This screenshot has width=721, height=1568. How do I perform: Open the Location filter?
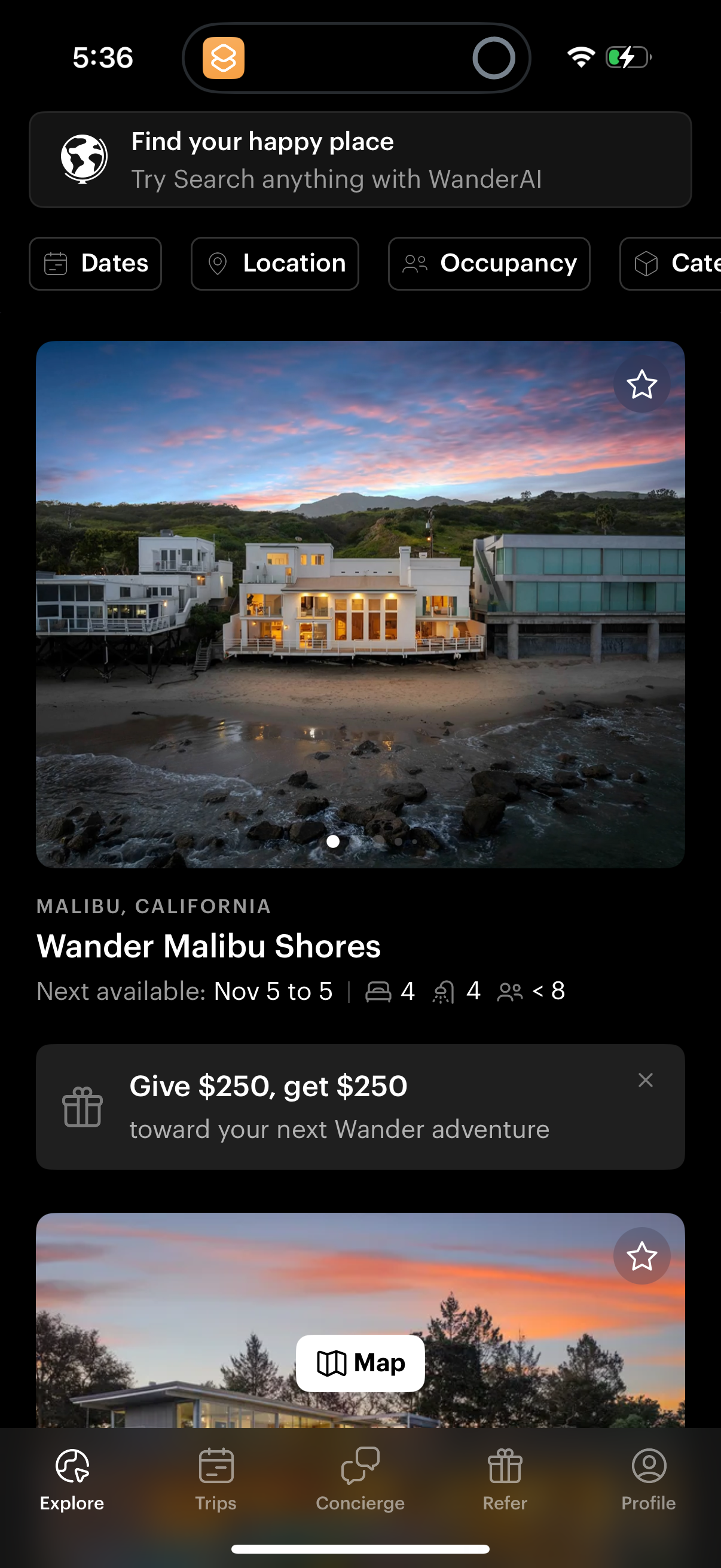click(274, 263)
